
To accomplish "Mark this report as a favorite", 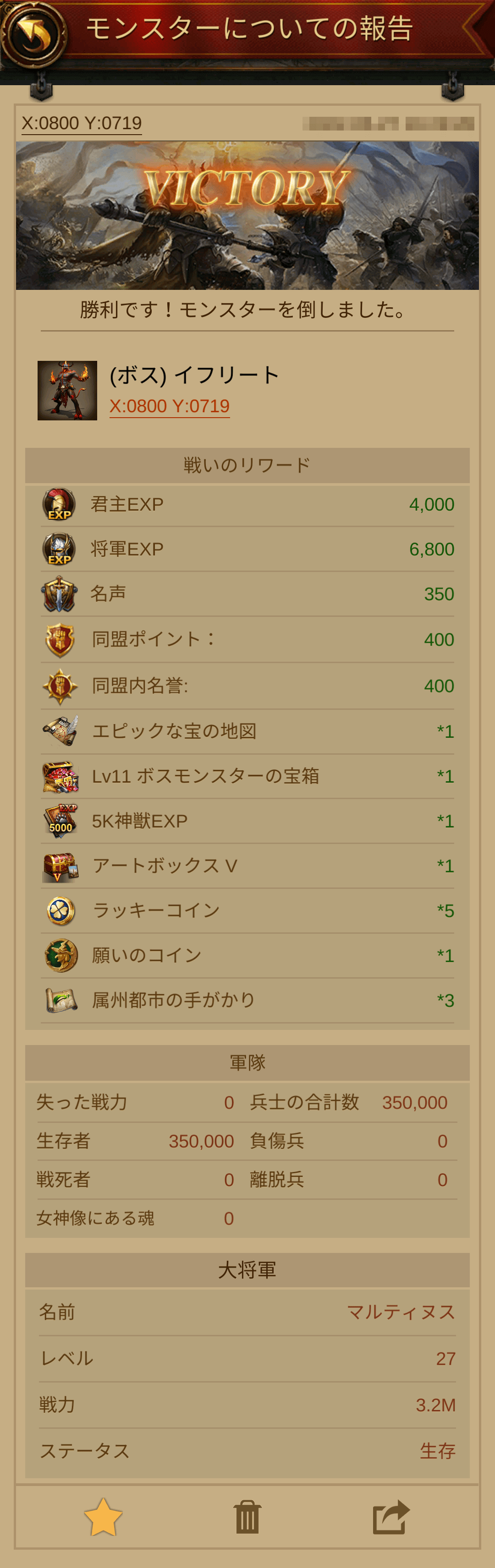I will tap(103, 1518).
